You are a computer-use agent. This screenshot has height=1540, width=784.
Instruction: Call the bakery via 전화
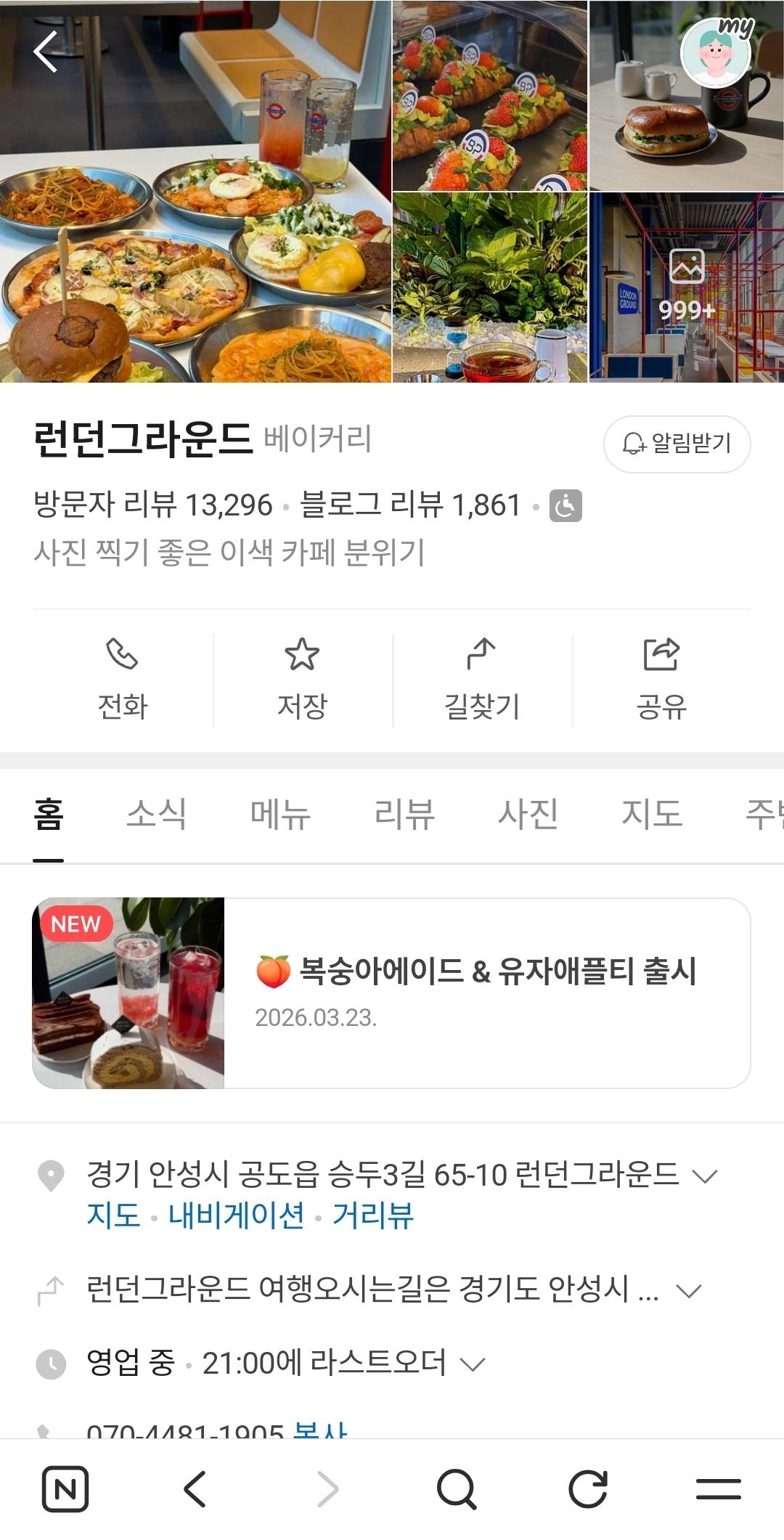pyautogui.click(x=123, y=680)
